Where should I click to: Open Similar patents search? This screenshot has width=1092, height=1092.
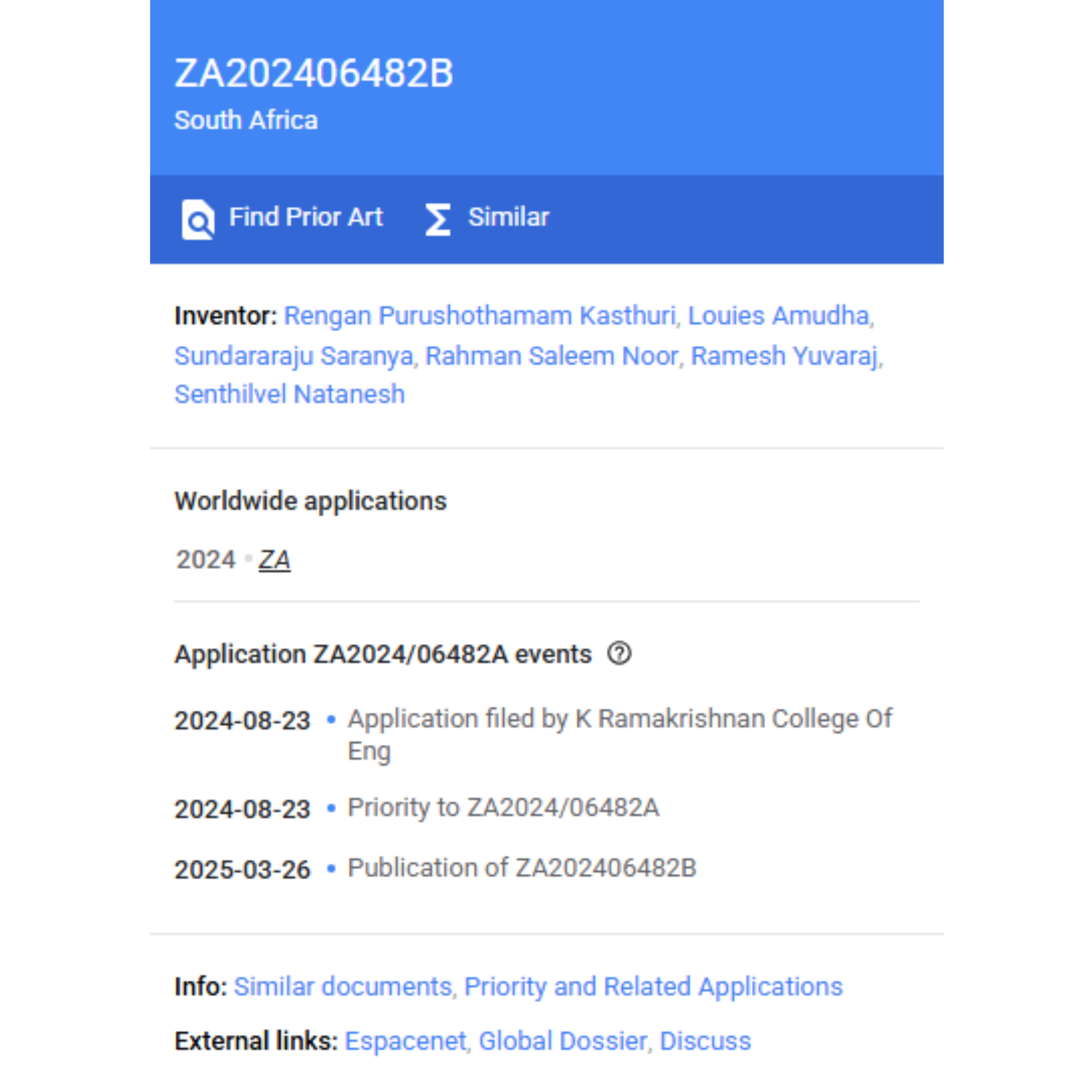coord(487,218)
